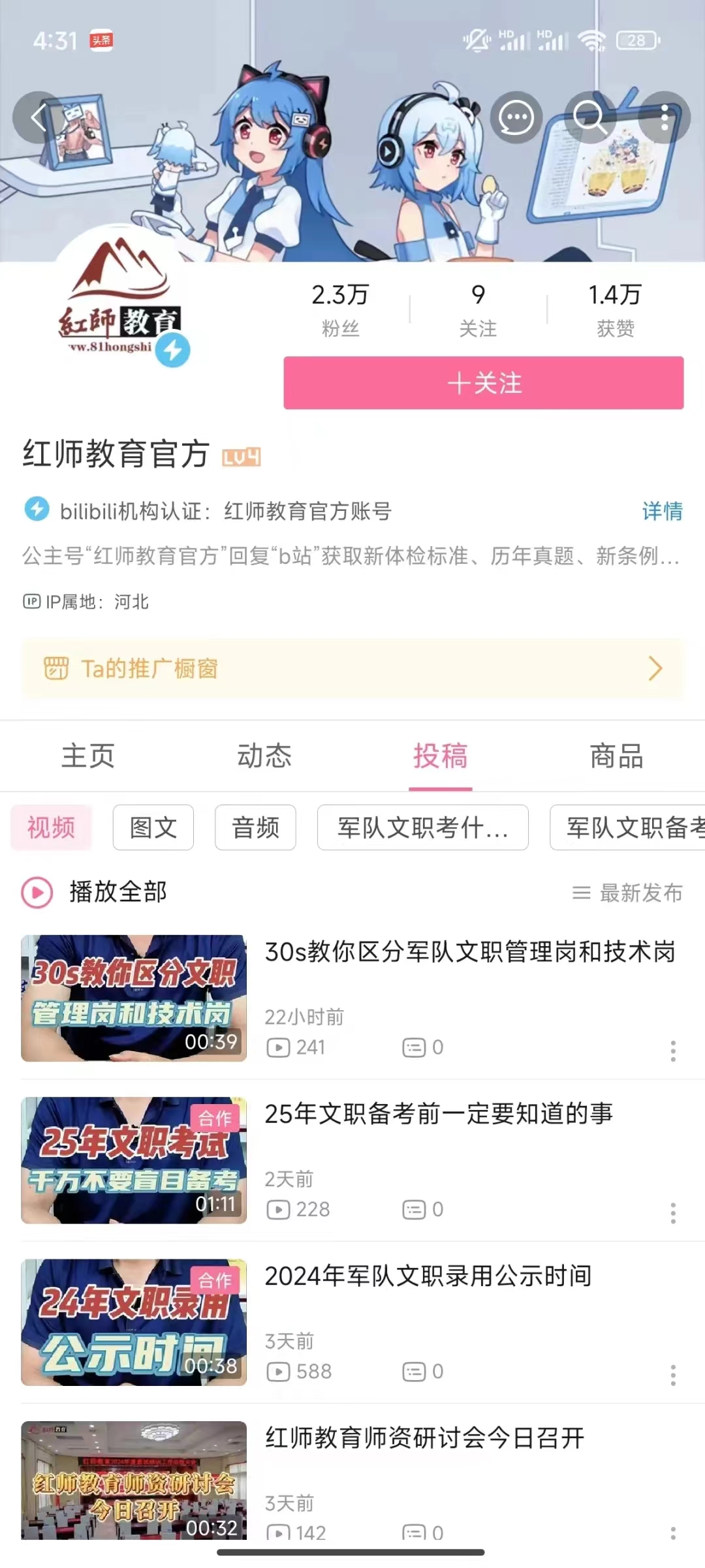This screenshot has width=705, height=1568.
Task: Switch to the 动态 tab
Action: [x=264, y=756]
